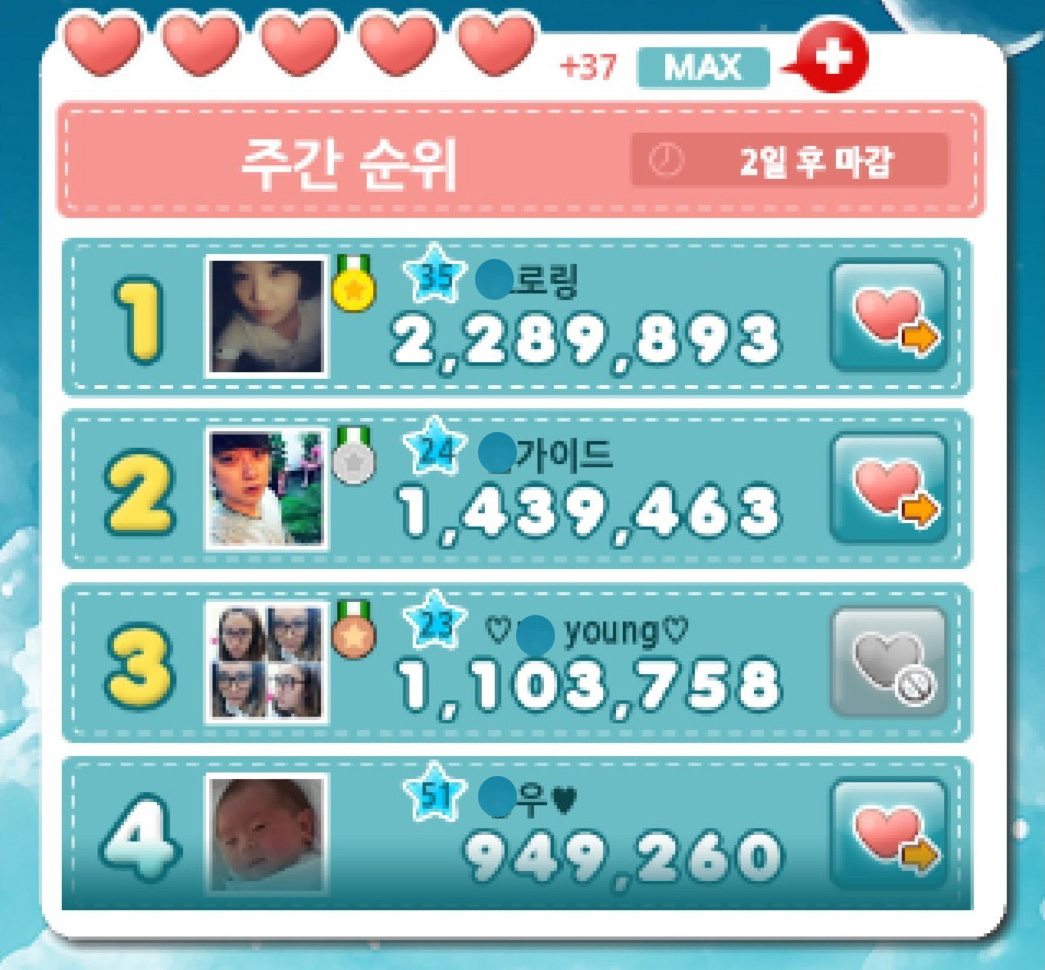
Task: Open the rank 1 player's profile photo
Action: coord(266,317)
